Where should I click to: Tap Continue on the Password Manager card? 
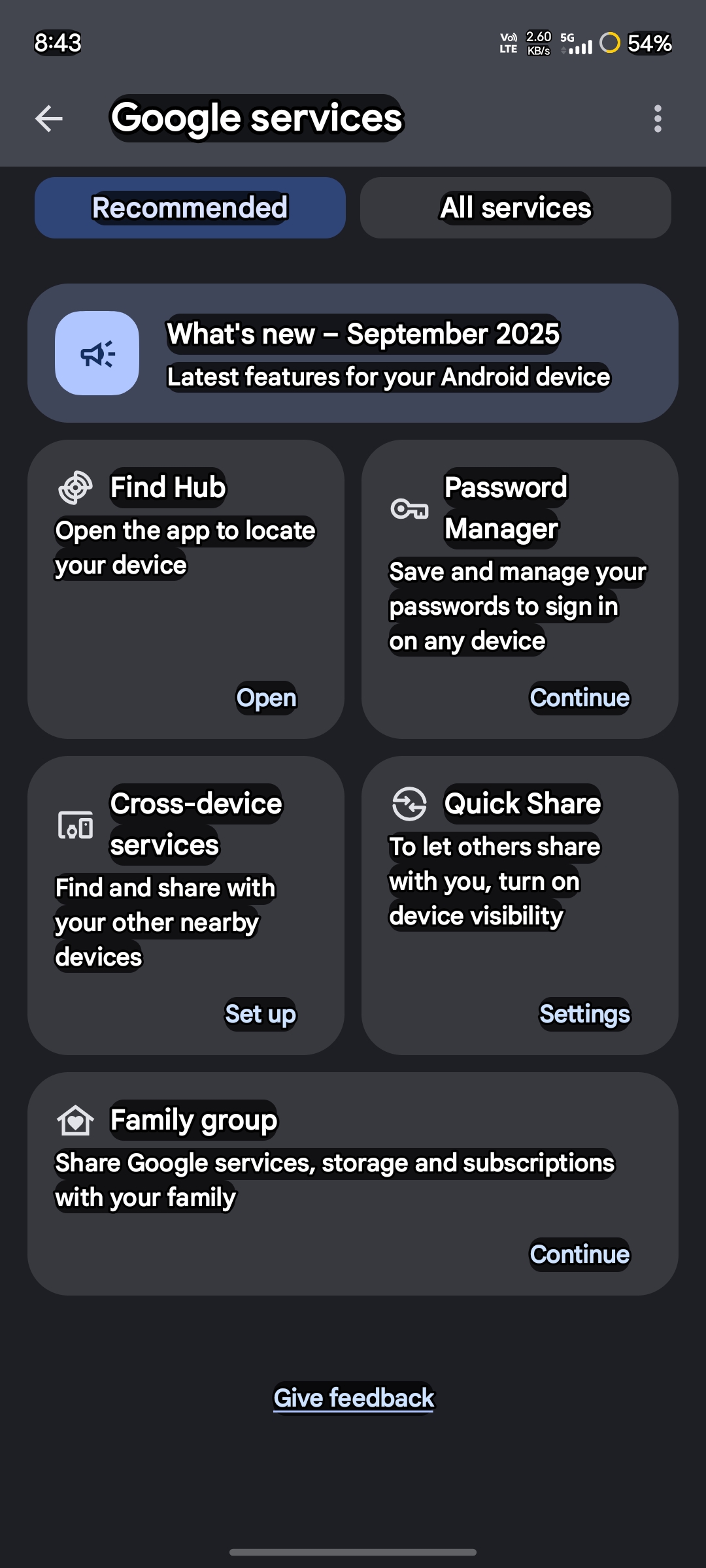(x=579, y=698)
